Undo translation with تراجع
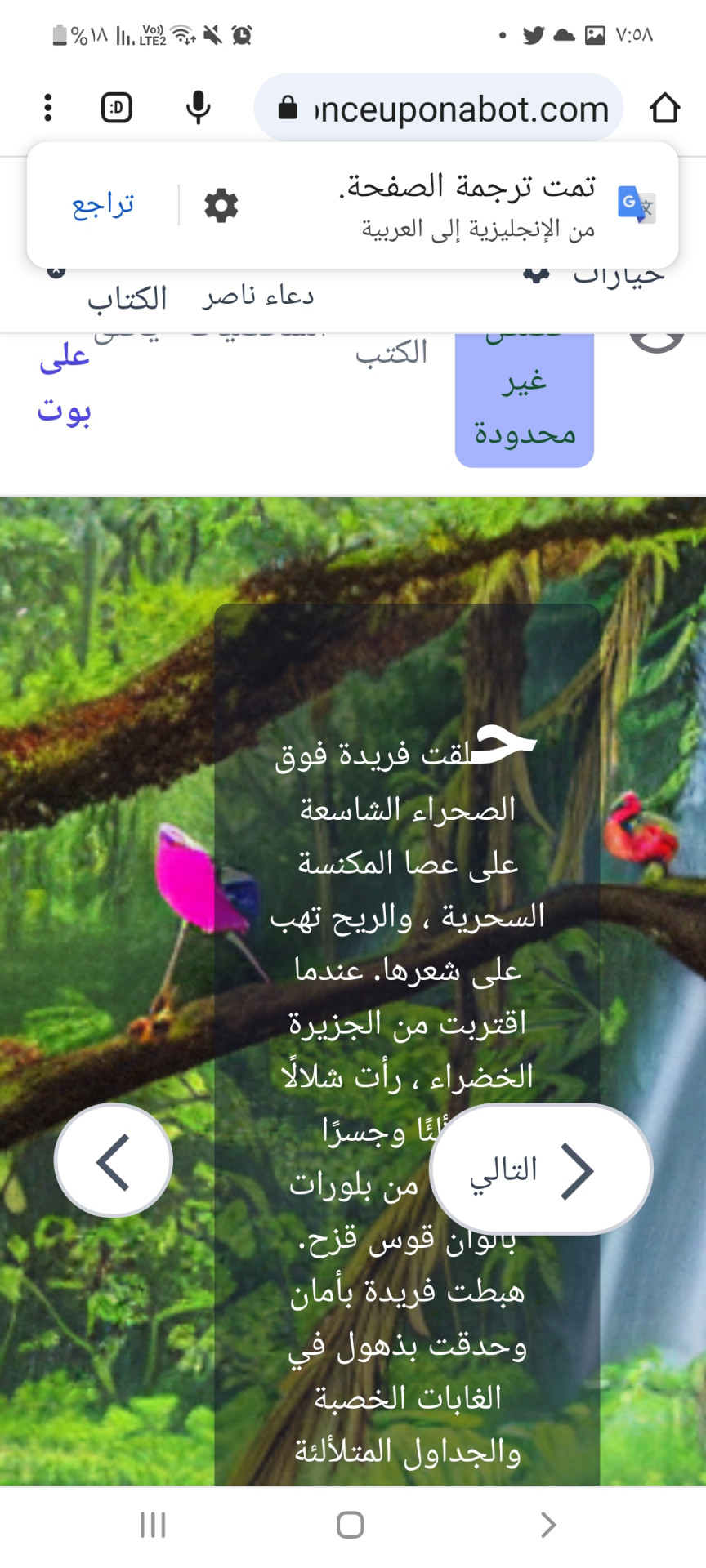The image size is (706, 1568). tap(103, 204)
